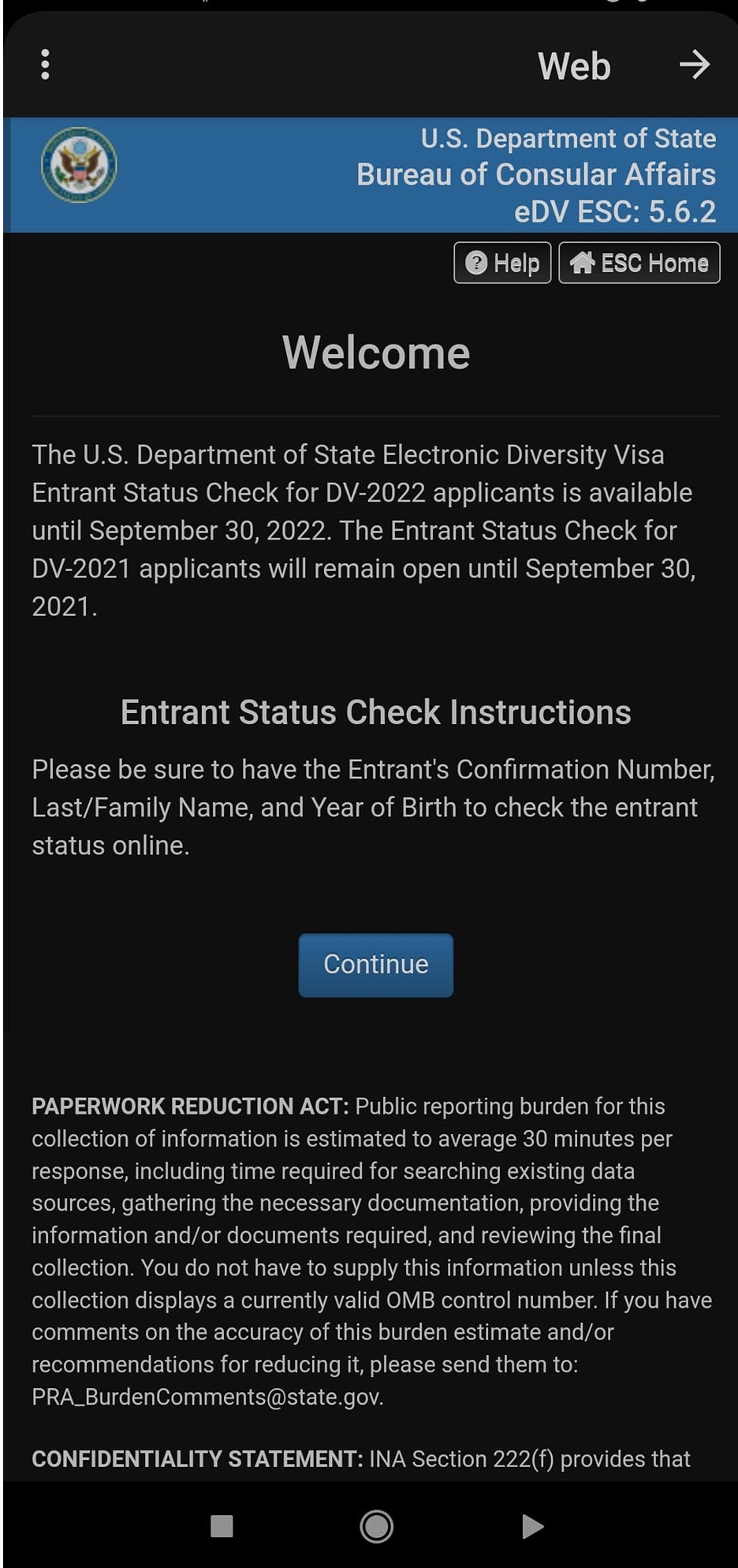Tap the system recent apps square
738x1568 pixels.
222,1526
